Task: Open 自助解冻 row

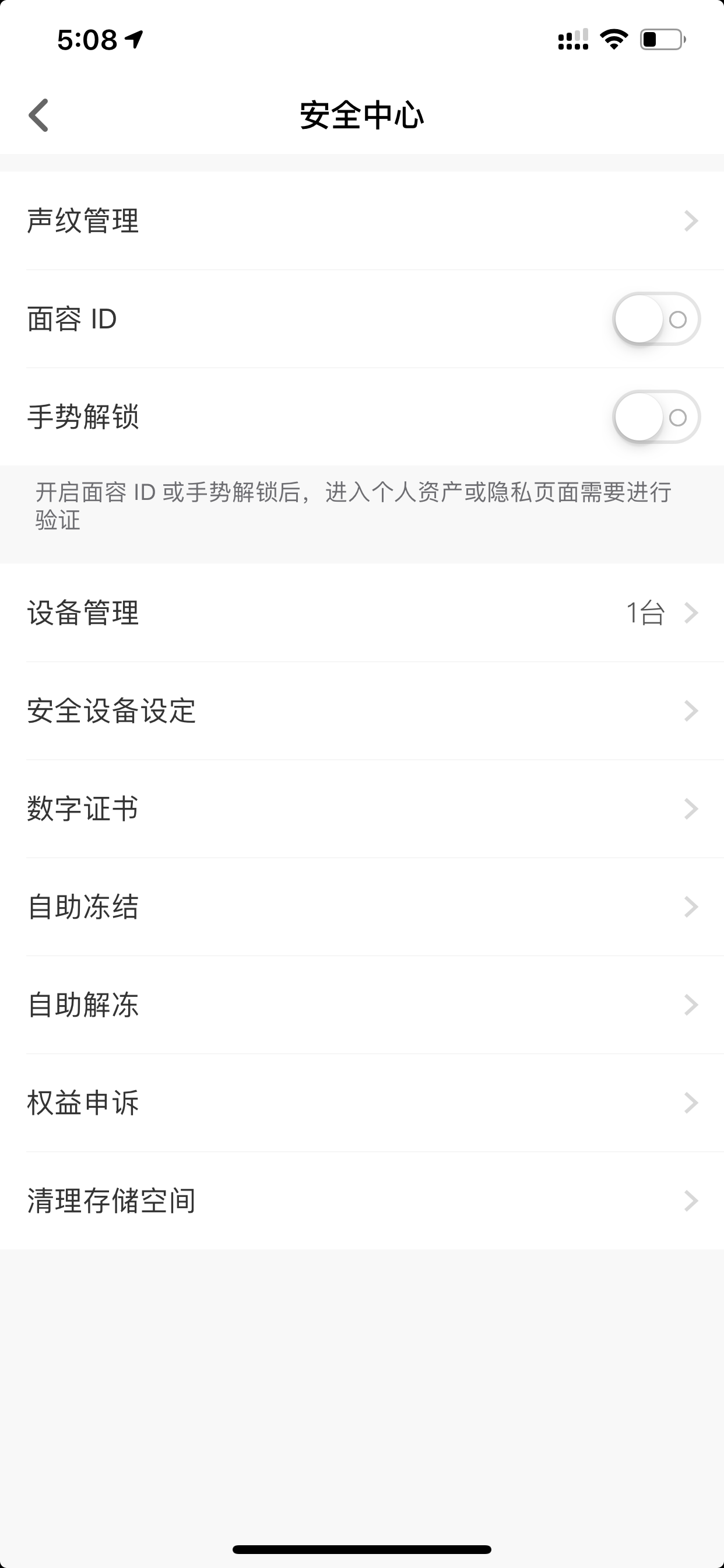Action: click(x=362, y=1005)
